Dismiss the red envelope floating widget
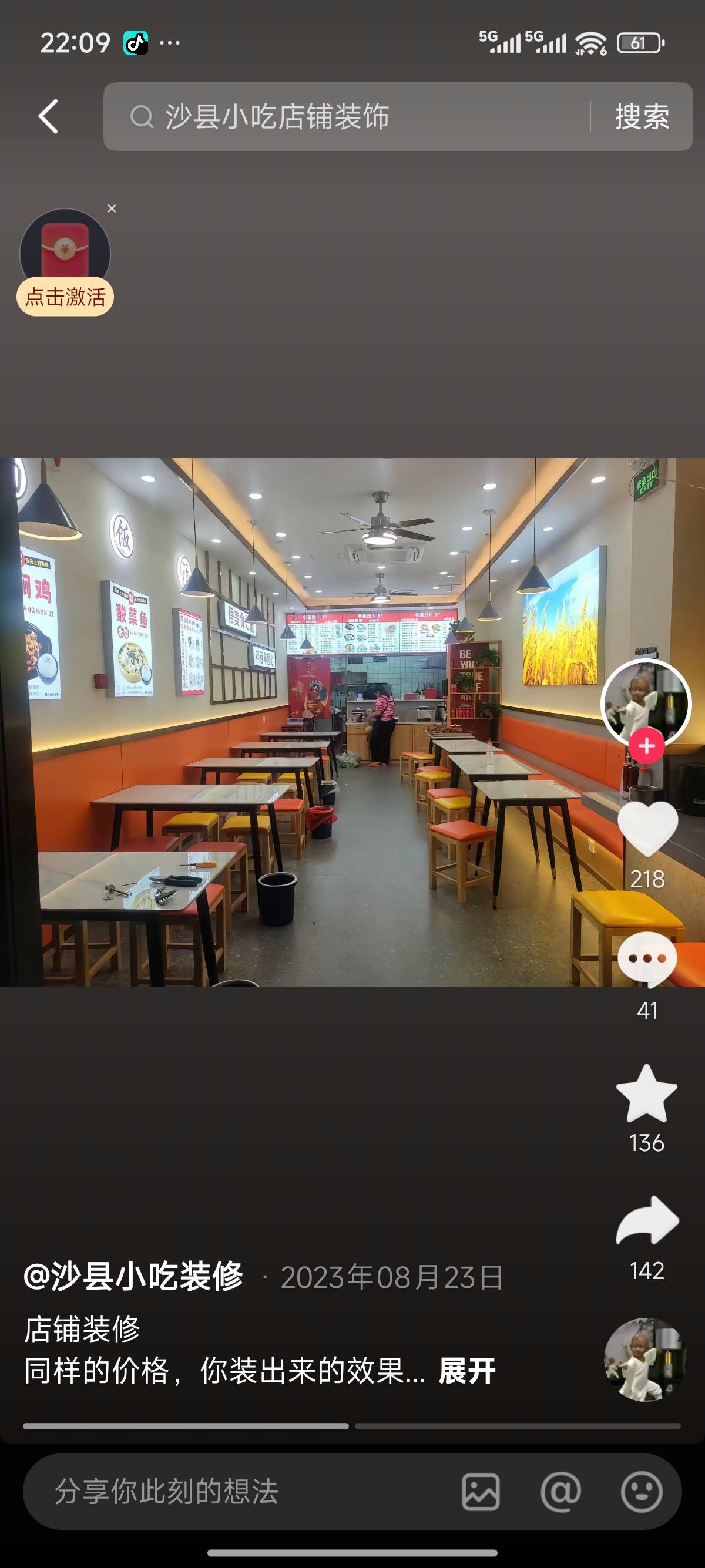The height and width of the screenshot is (1568, 705). [x=112, y=209]
